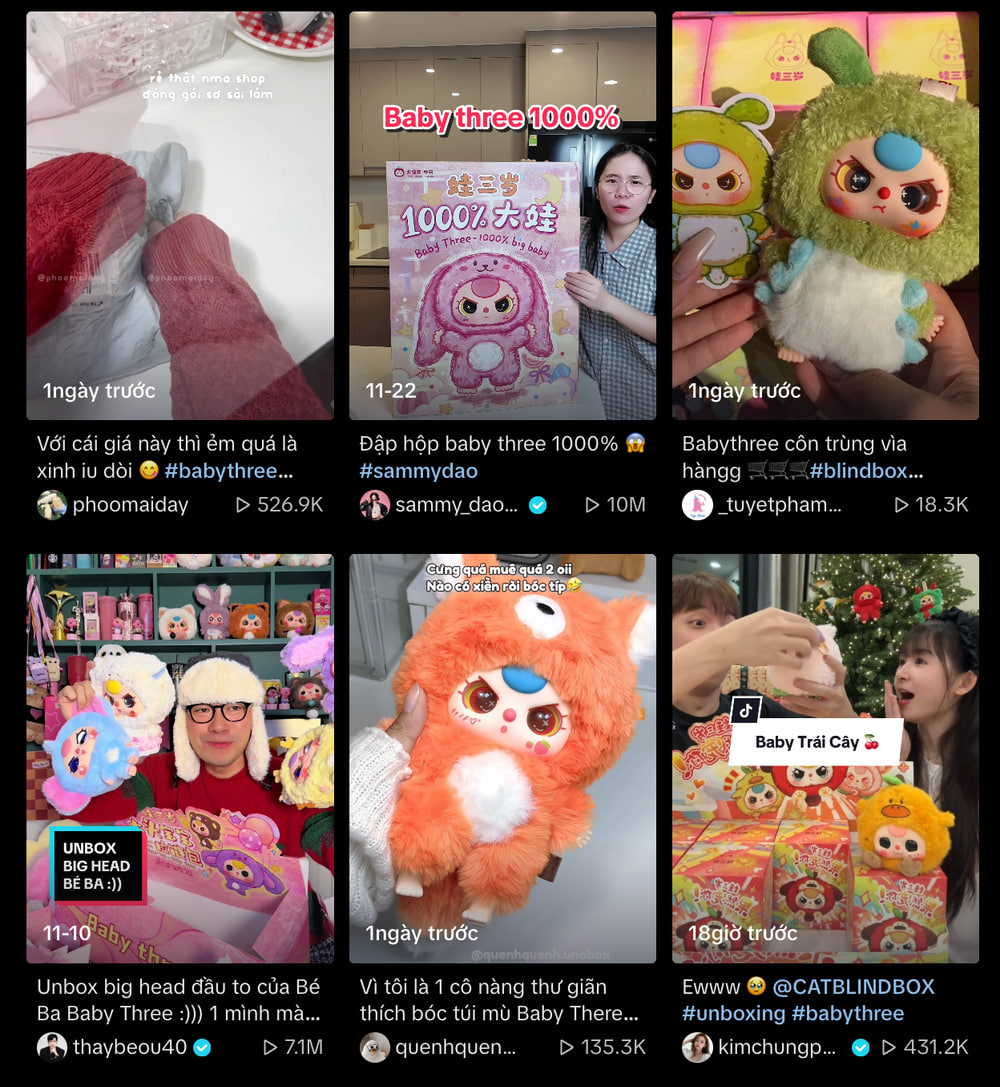Open quenhquen's profile
The image size is (1000, 1087).
click(x=455, y=1048)
